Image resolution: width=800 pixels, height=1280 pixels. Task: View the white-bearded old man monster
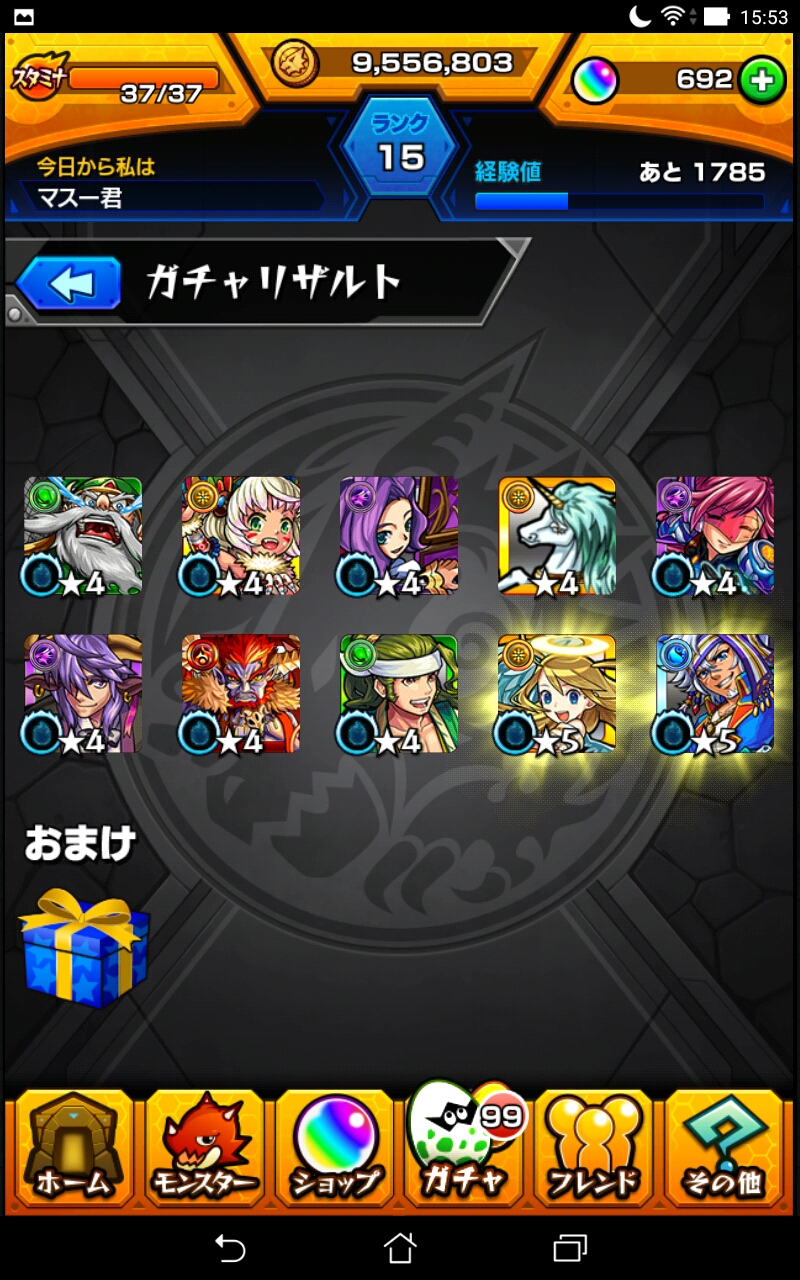(x=83, y=536)
